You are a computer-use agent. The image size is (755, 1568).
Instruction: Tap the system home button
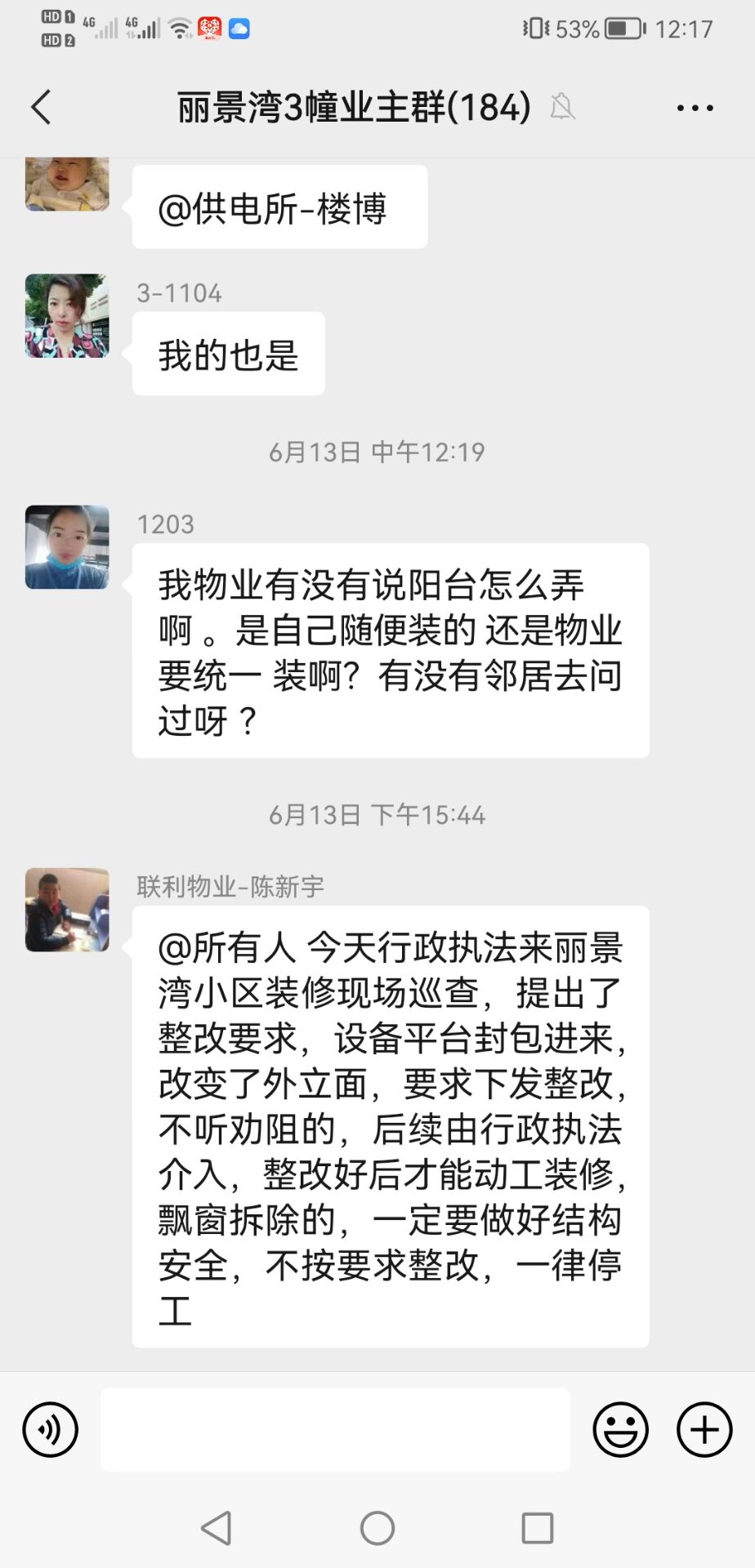377,1527
